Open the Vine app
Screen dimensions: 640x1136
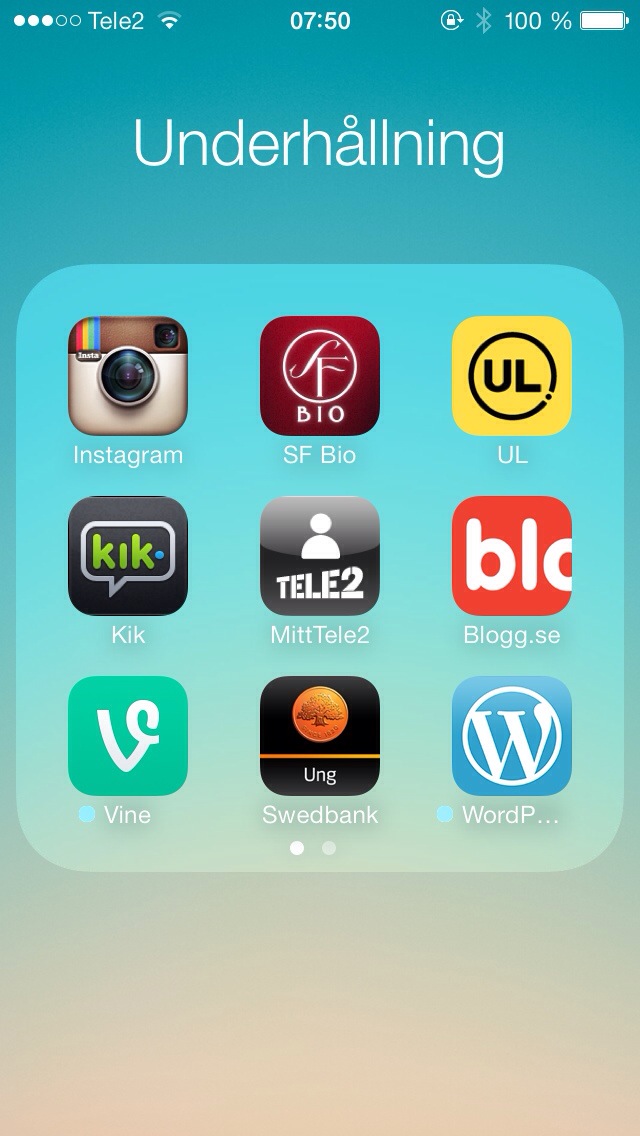[x=128, y=736]
